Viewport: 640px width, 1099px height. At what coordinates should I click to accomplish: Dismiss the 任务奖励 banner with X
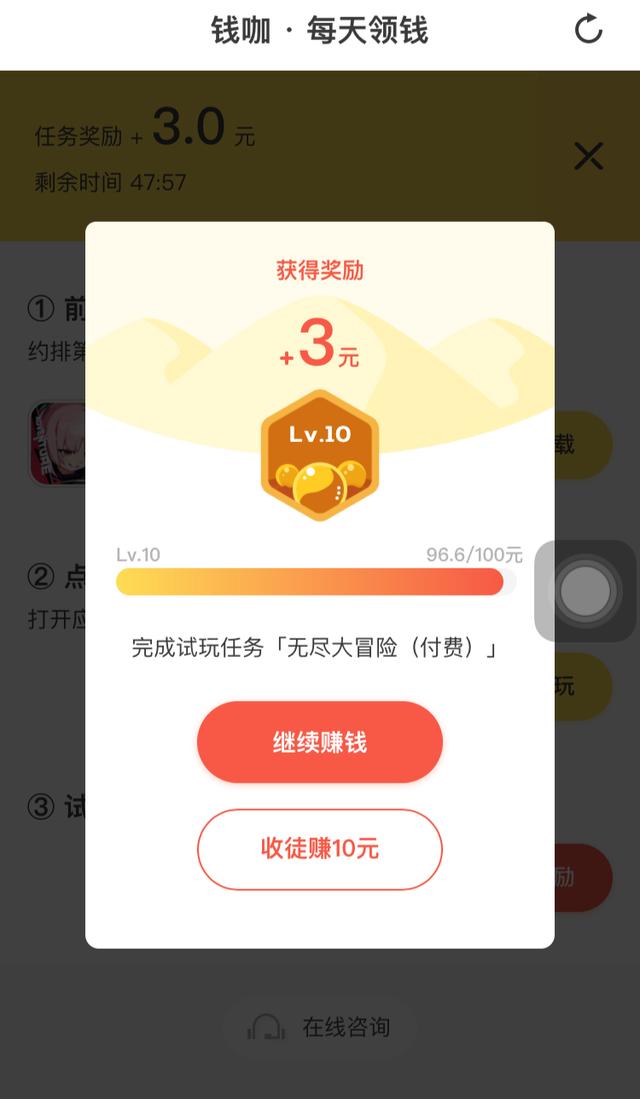tap(588, 156)
